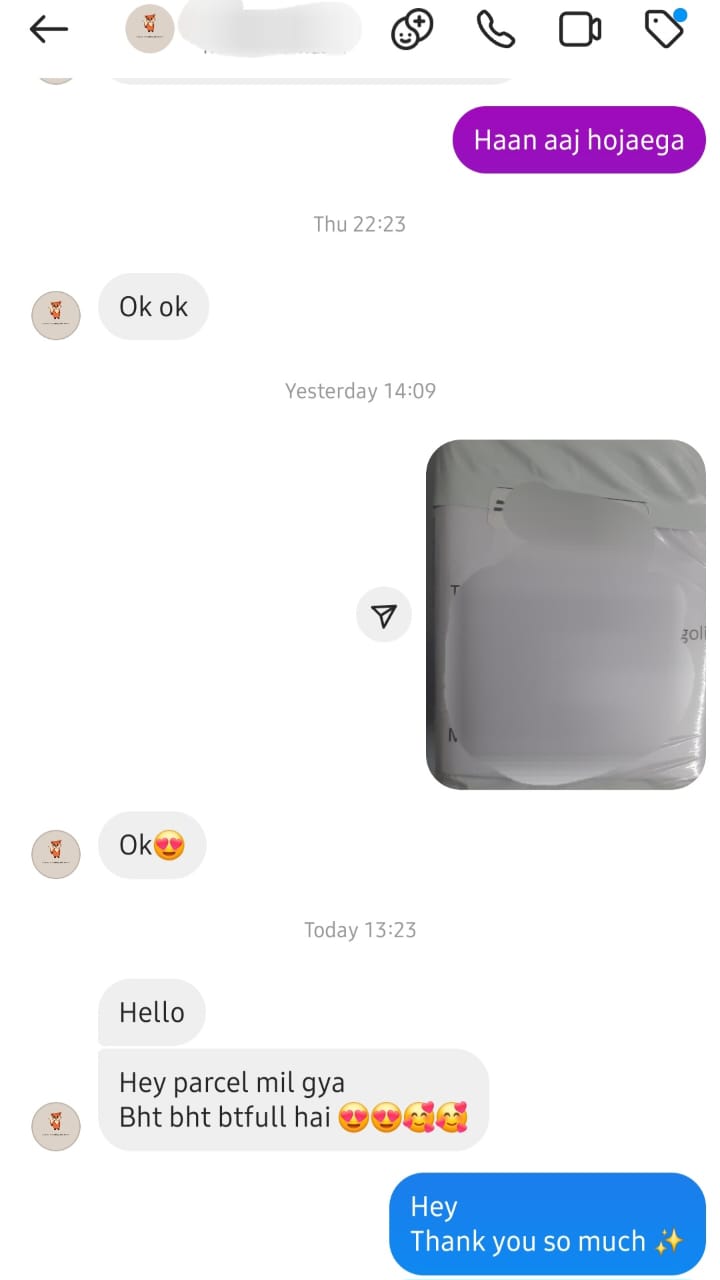Open sender's avatar beside parcel mil gya message

click(x=56, y=1126)
